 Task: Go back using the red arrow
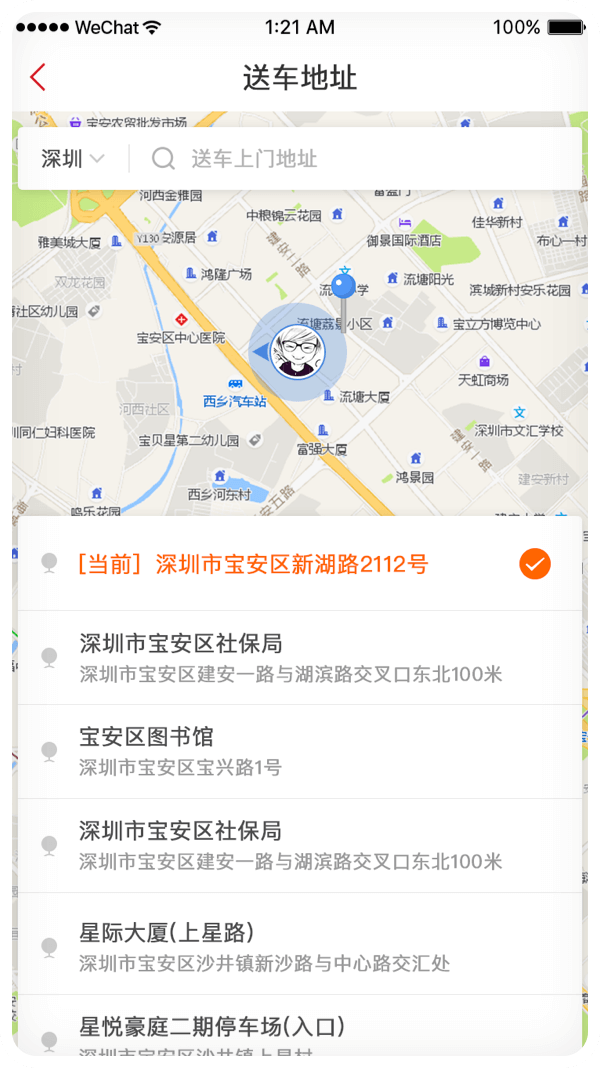pos(38,78)
